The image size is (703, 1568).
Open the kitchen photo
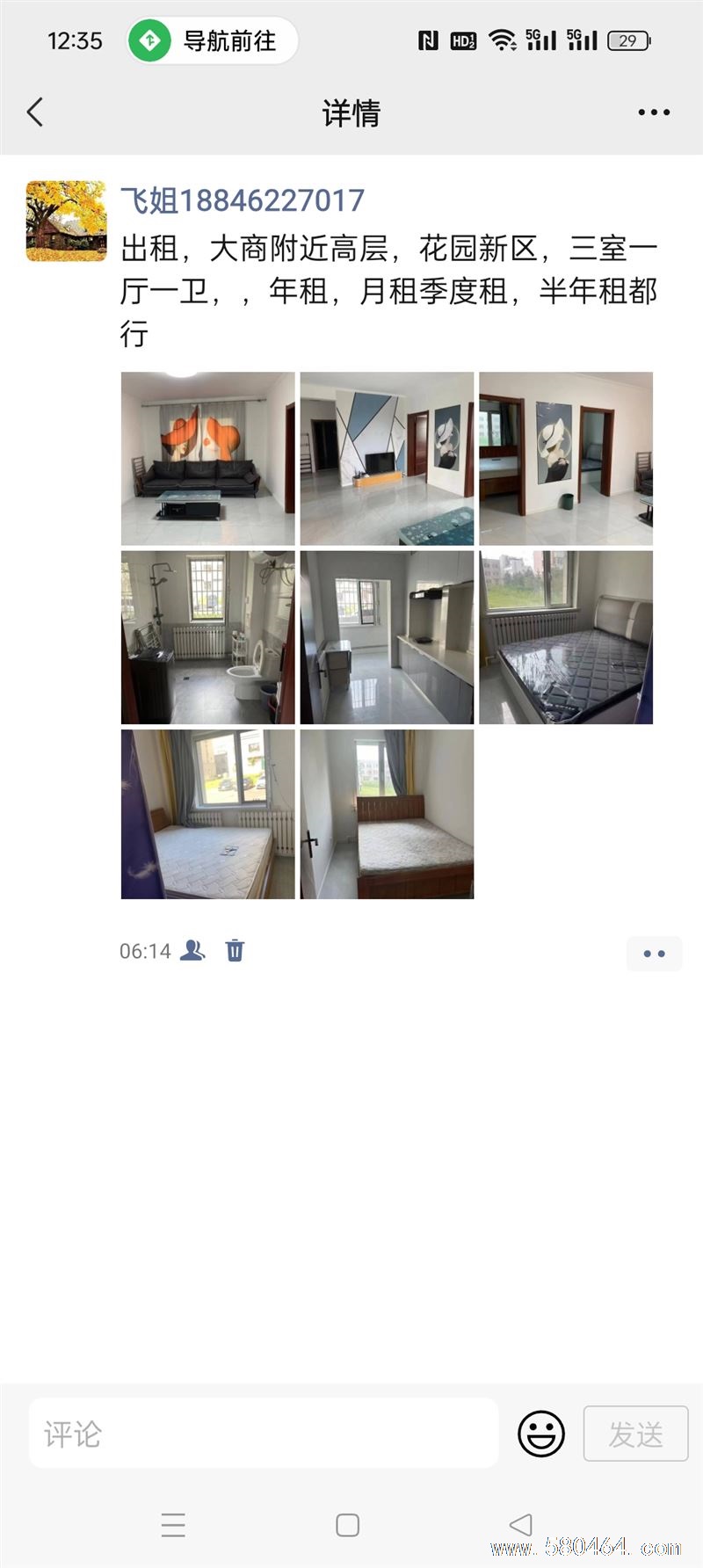[x=387, y=637]
